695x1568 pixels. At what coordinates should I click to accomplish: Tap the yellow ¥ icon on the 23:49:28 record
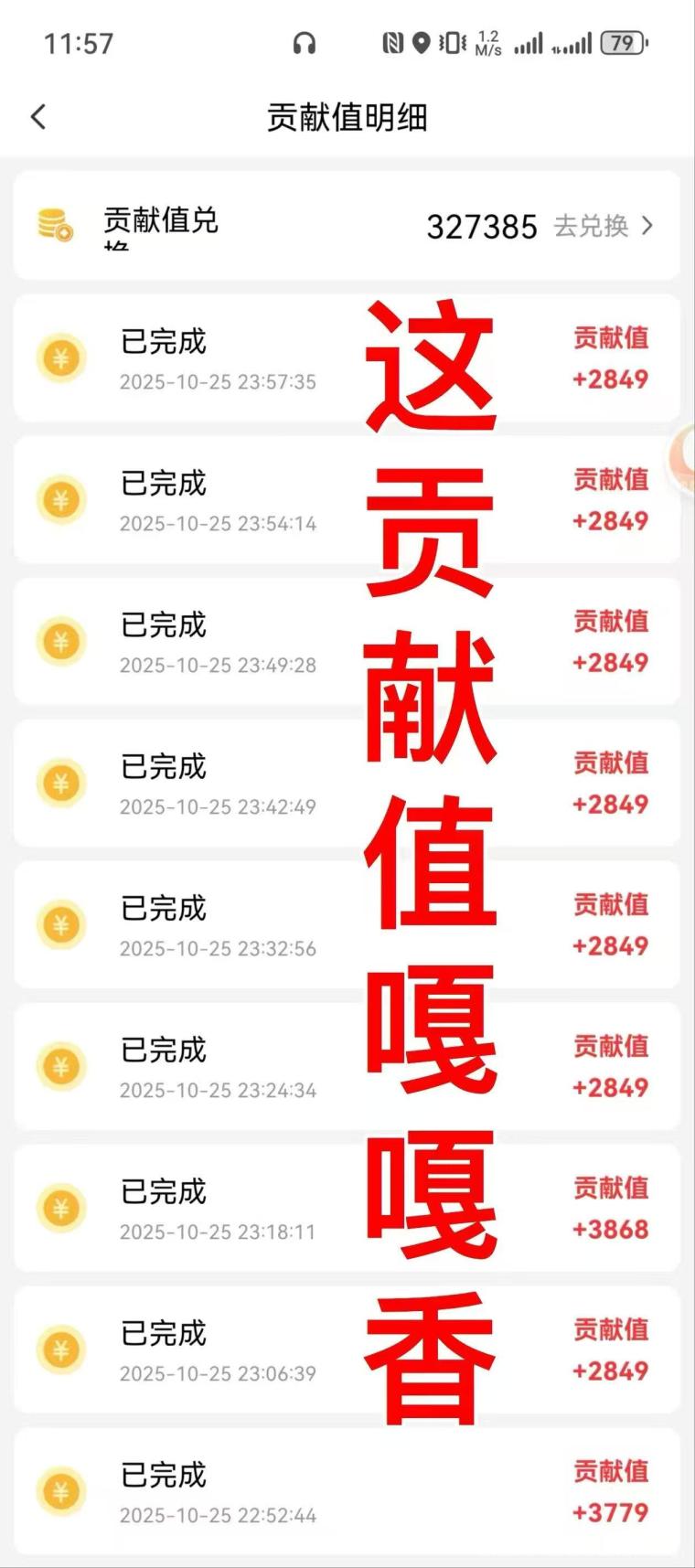pyautogui.click(x=61, y=641)
